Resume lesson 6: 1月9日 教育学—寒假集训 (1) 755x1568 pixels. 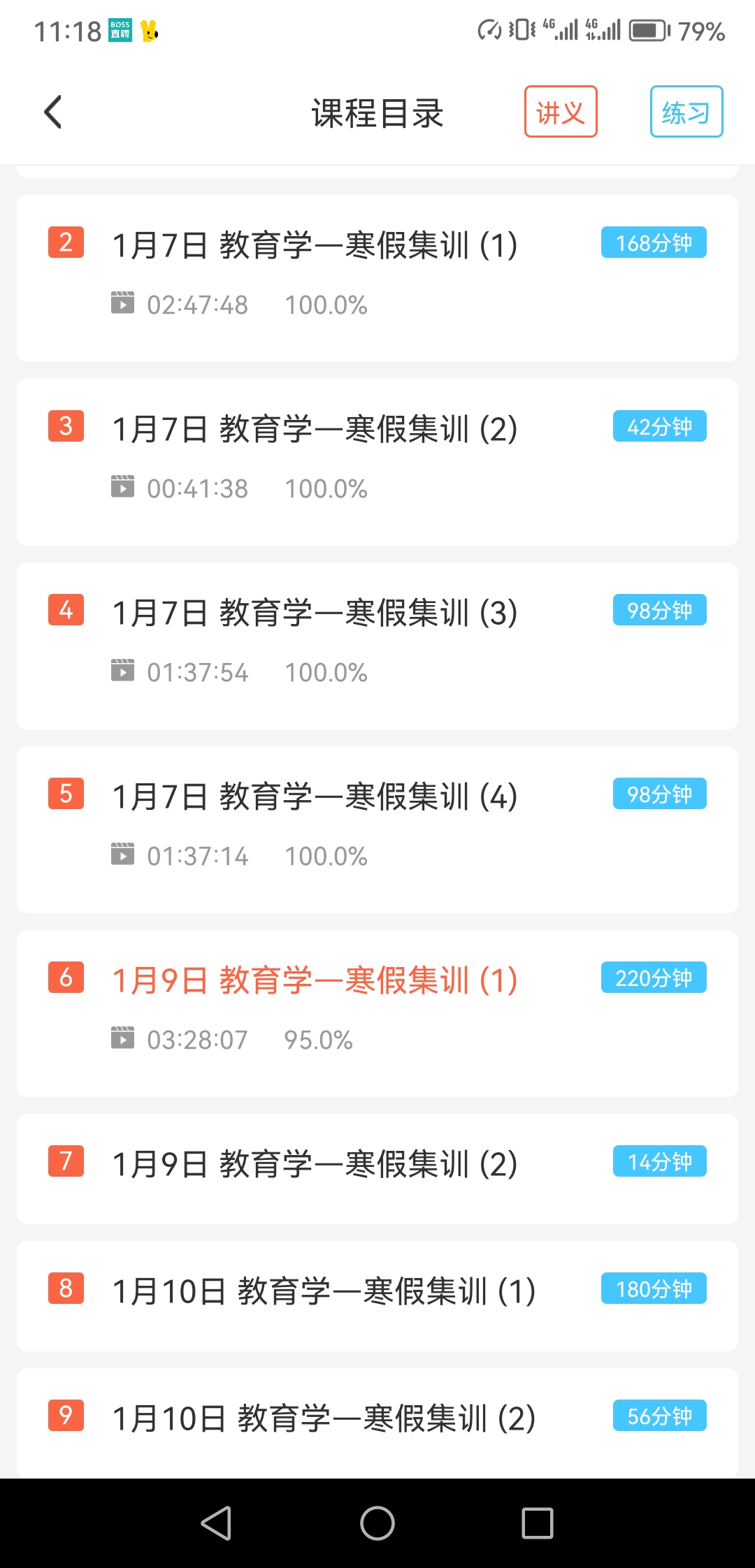377,1013
